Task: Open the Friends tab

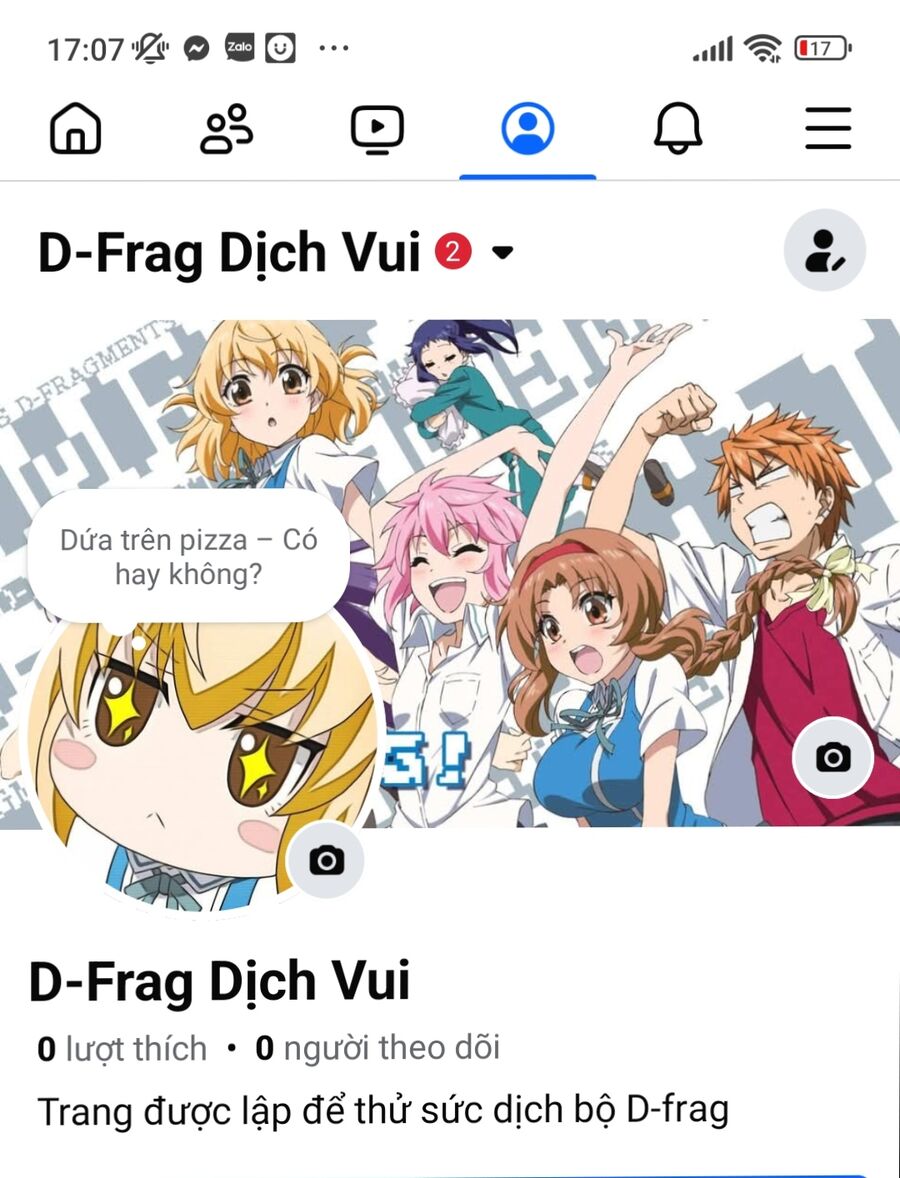Action: point(227,129)
